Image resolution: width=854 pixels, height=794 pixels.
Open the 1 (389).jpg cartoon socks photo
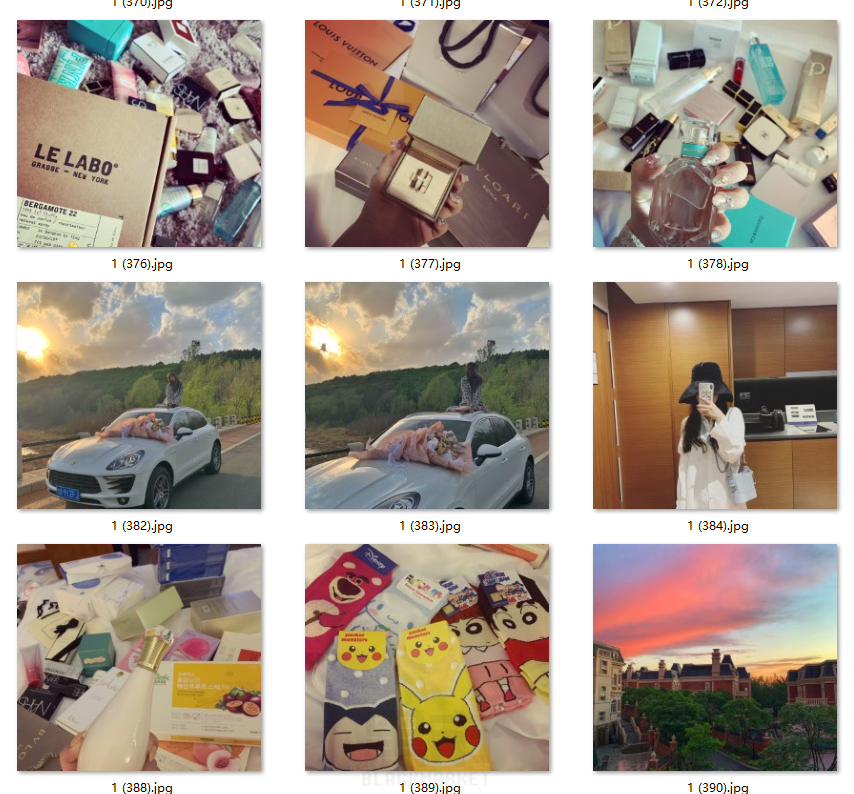(x=427, y=657)
